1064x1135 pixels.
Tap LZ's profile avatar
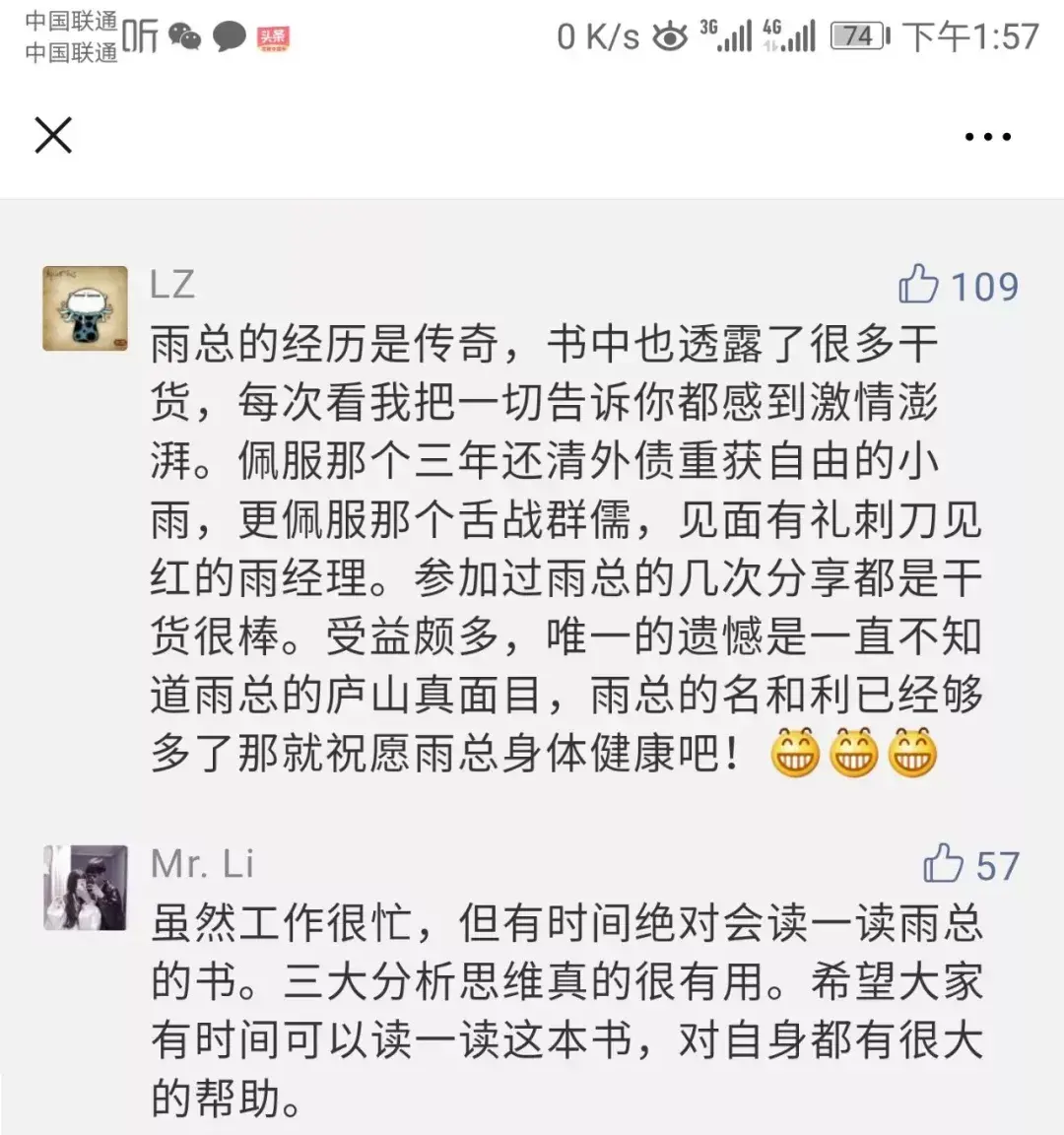click(86, 308)
